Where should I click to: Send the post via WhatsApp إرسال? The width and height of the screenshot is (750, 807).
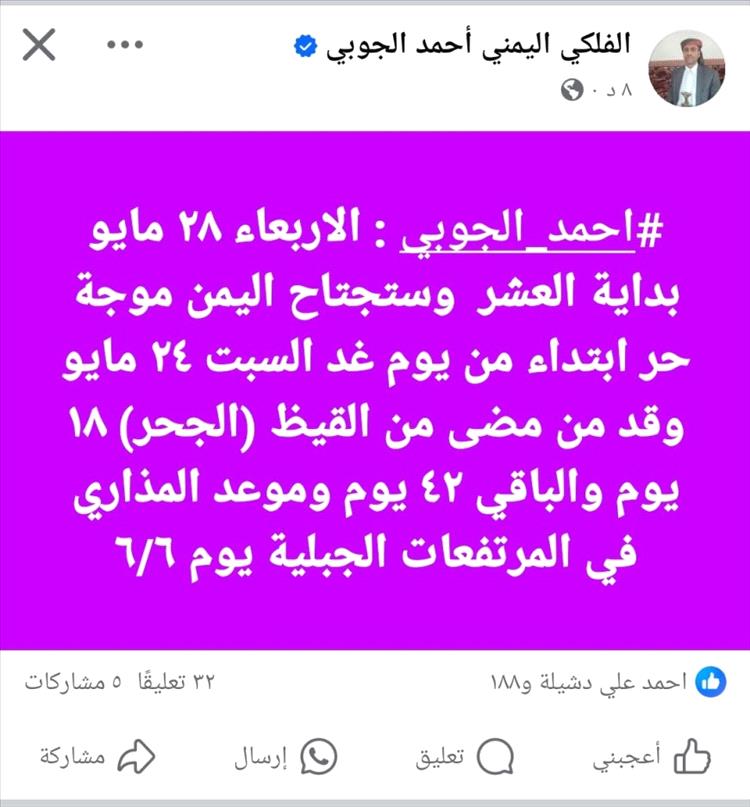285,758
